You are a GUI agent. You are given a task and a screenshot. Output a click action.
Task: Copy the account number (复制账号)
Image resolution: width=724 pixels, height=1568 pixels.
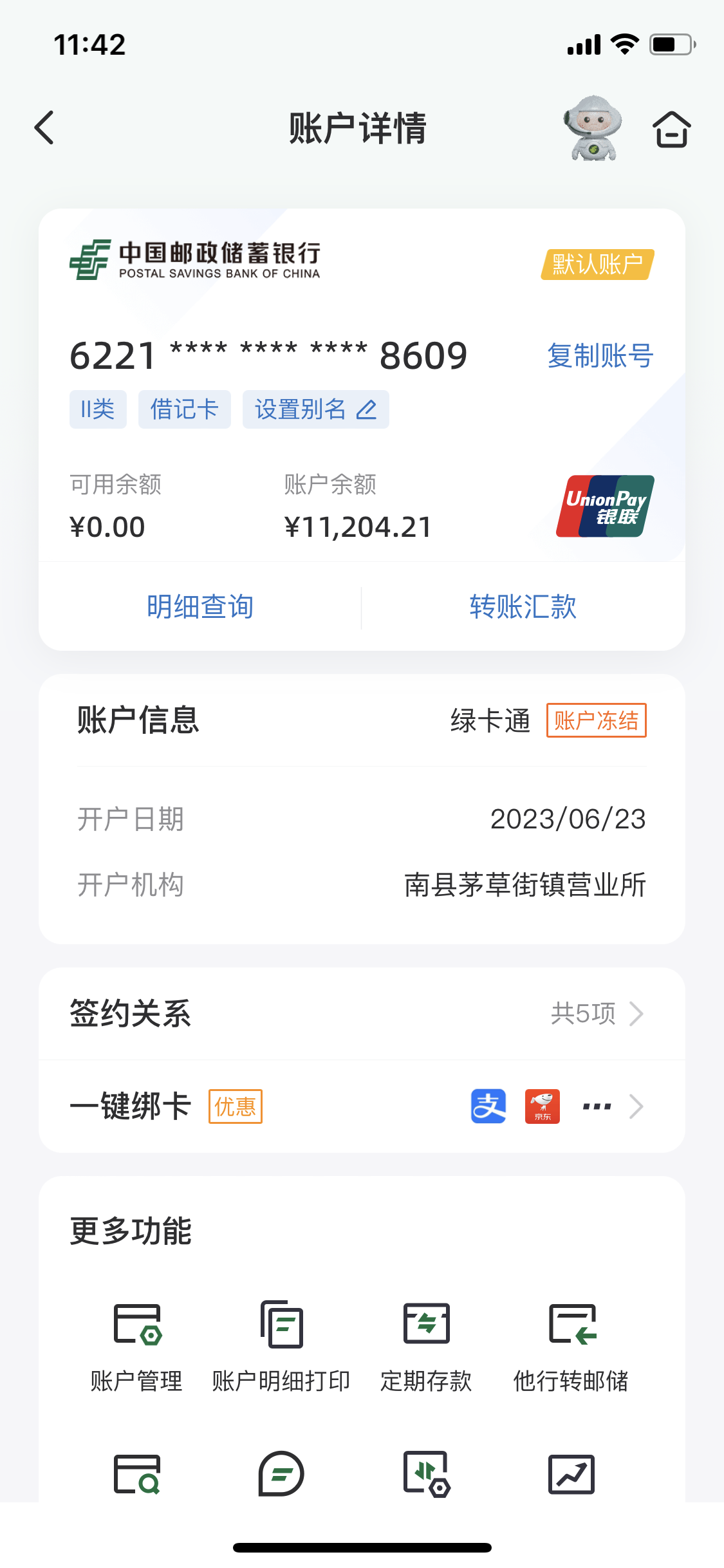point(600,356)
